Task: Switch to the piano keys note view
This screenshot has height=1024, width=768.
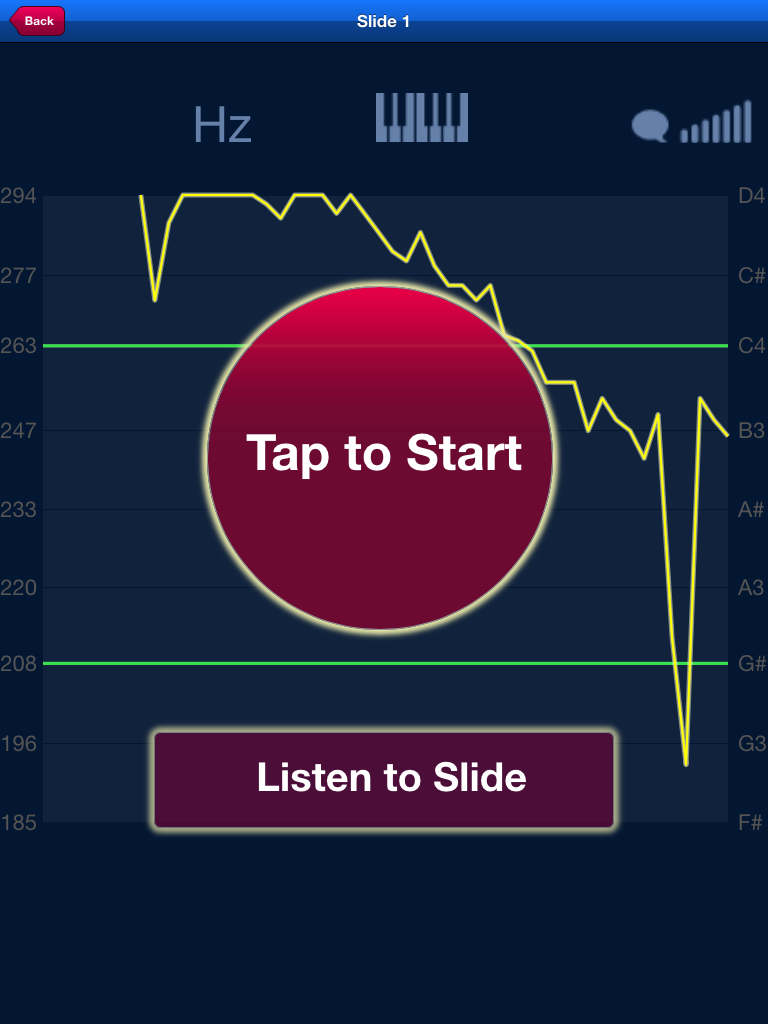Action: (421, 118)
